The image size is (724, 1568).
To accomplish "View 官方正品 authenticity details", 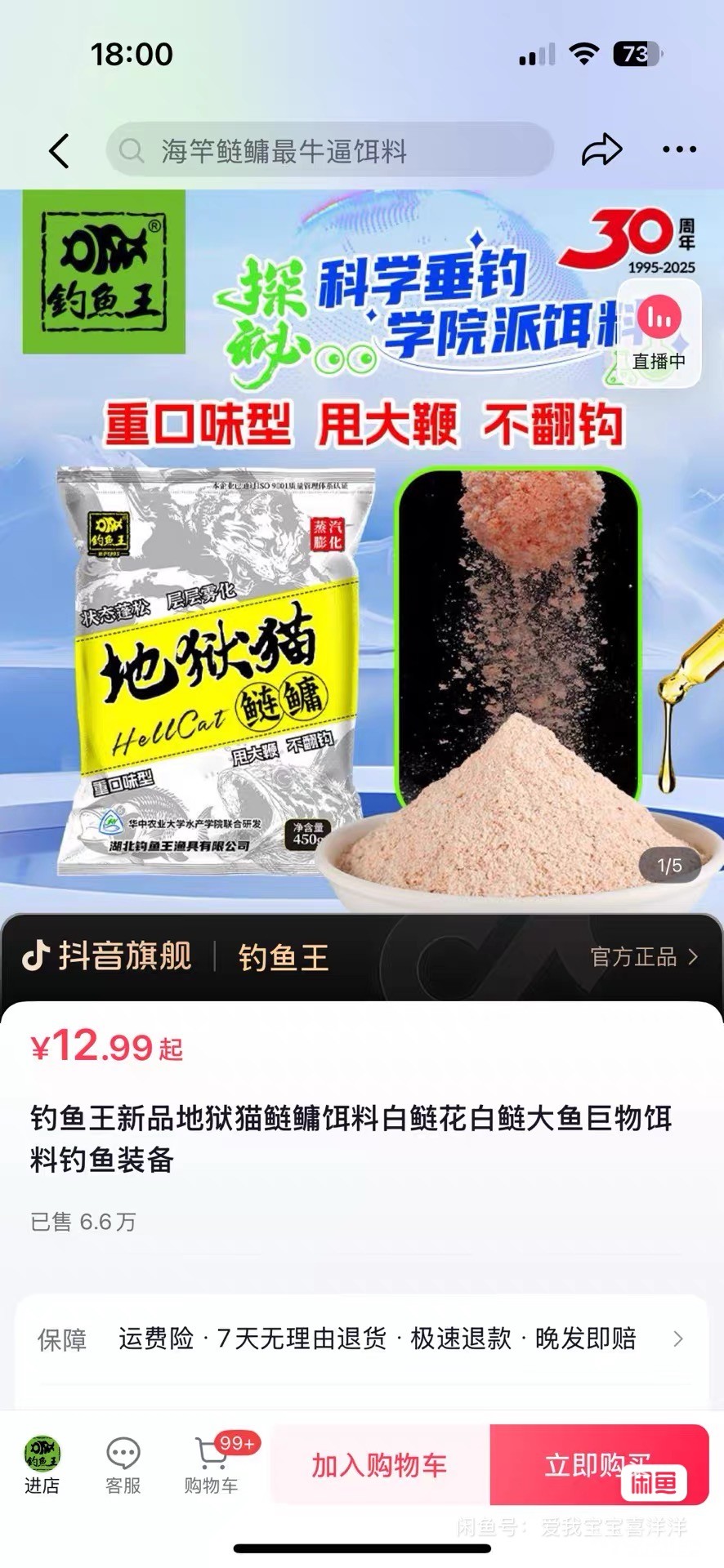I will (644, 957).
